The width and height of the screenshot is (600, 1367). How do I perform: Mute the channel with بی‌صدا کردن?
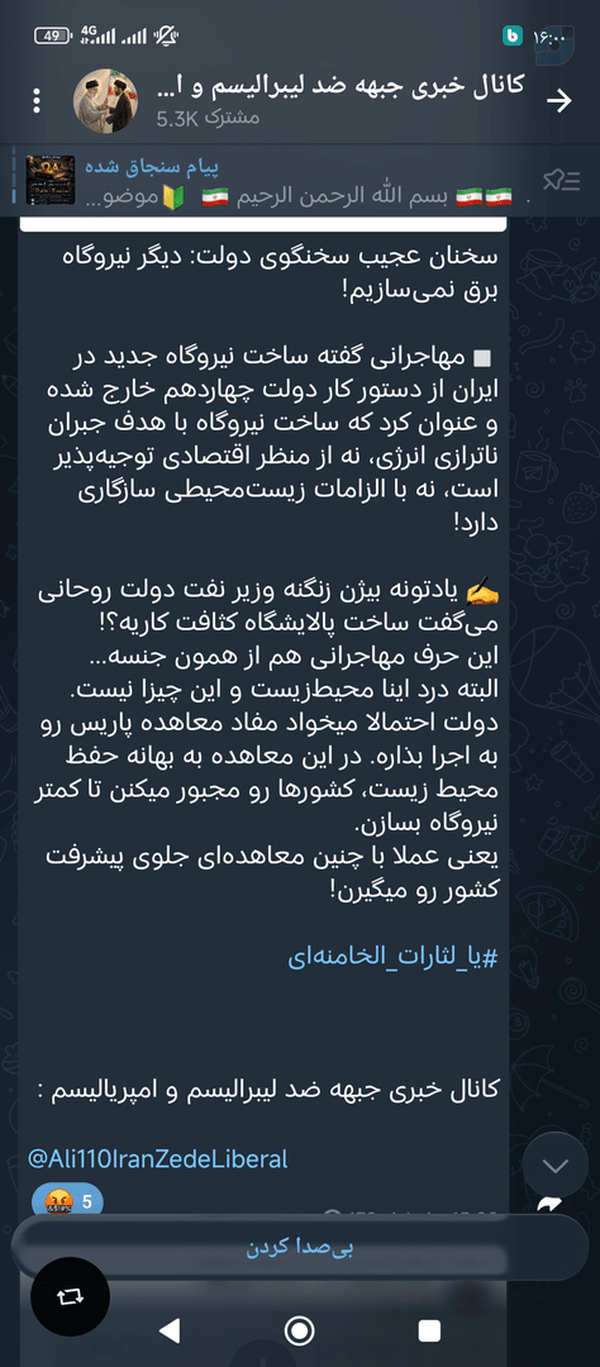tap(300, 1247)
